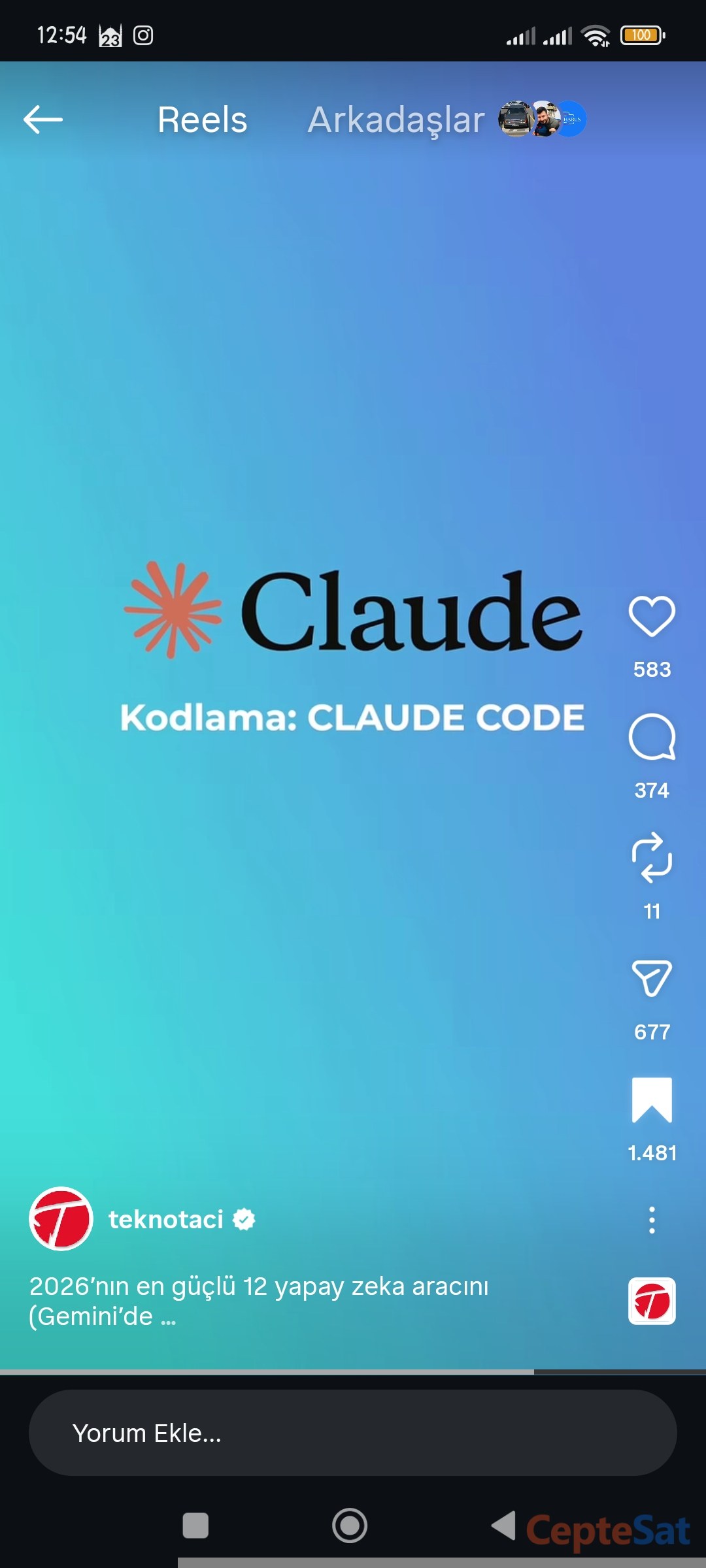Like this reel with the heart icon
The image size is (706, 1568).
[x=652, y=617]
